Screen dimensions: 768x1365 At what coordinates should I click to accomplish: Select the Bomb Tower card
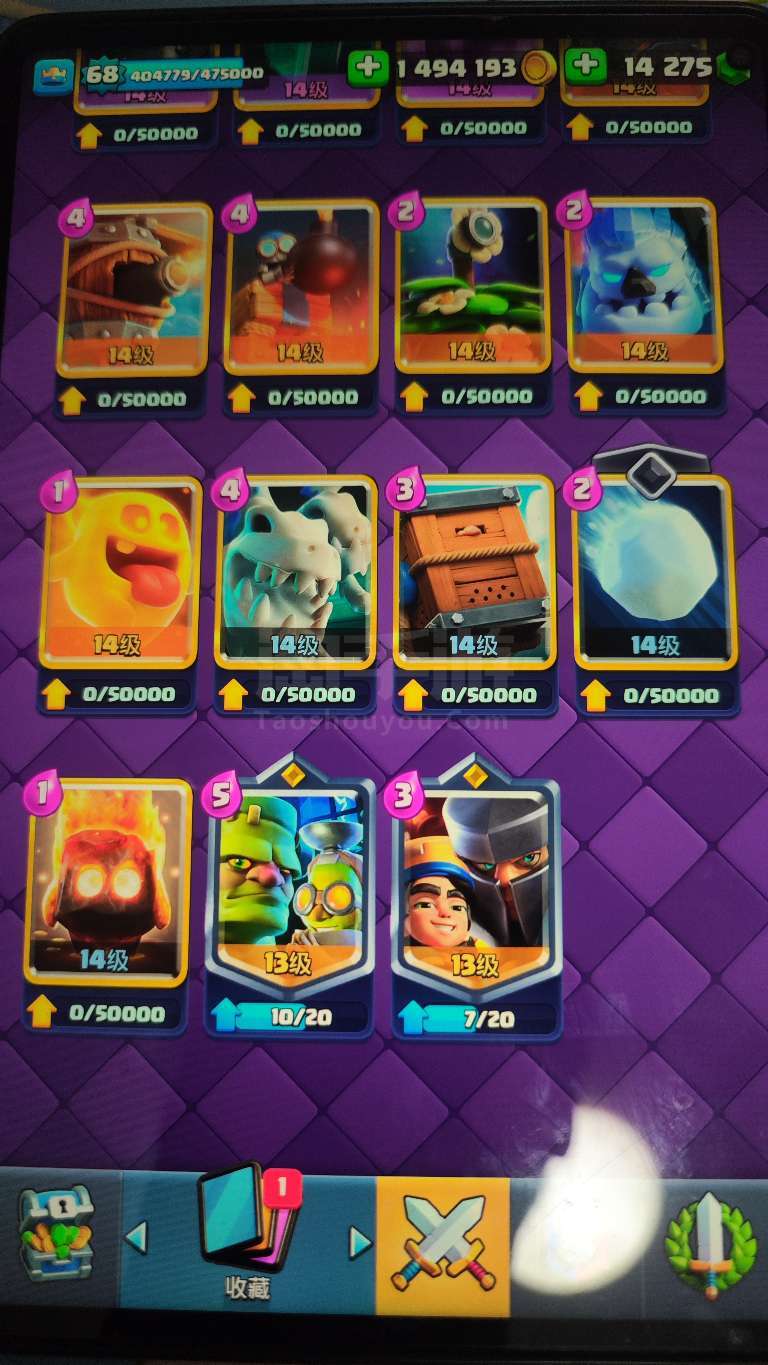click(x=302, y=287)
